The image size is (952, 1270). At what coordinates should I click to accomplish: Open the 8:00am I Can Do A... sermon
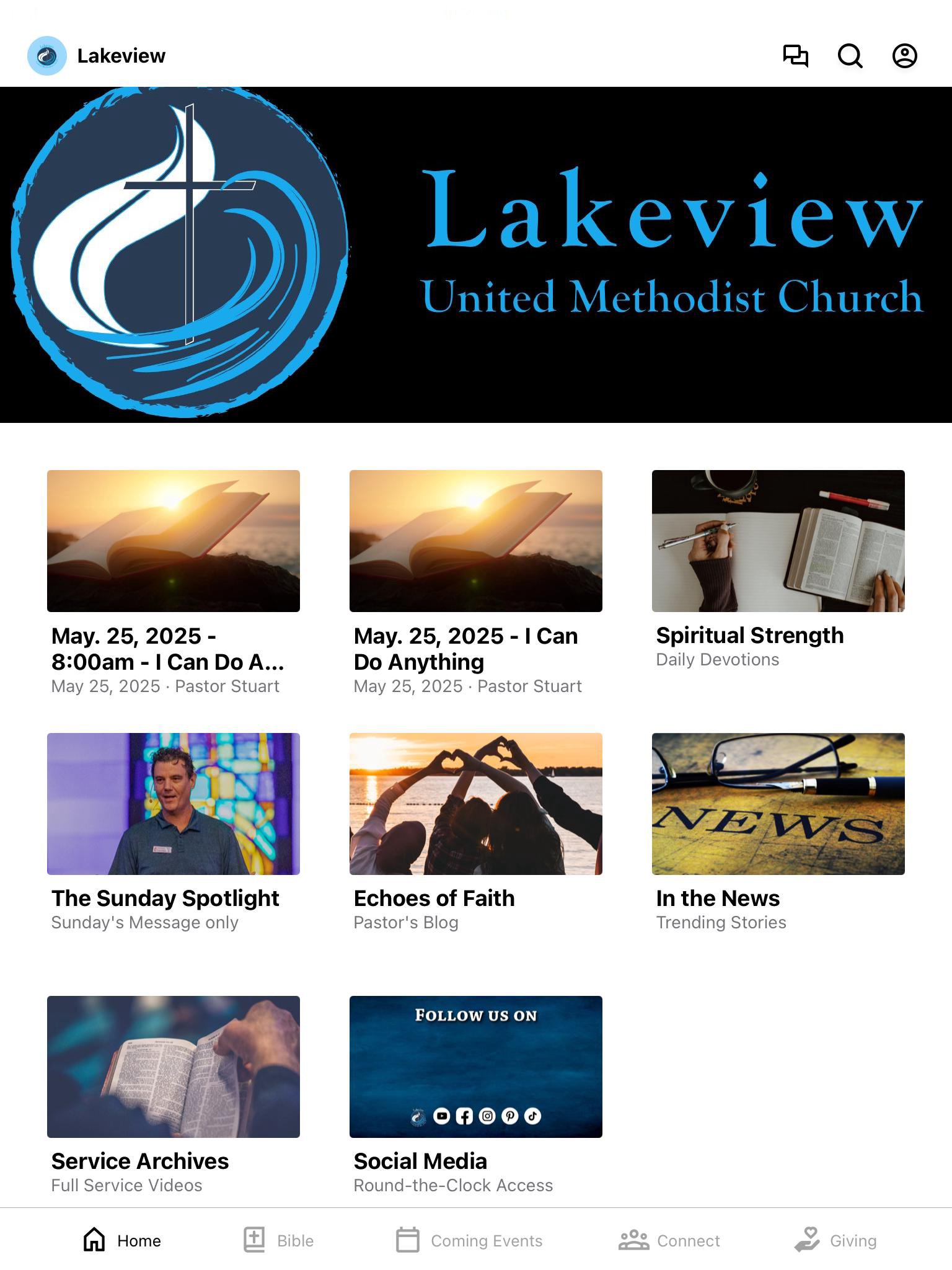(174, 583)
